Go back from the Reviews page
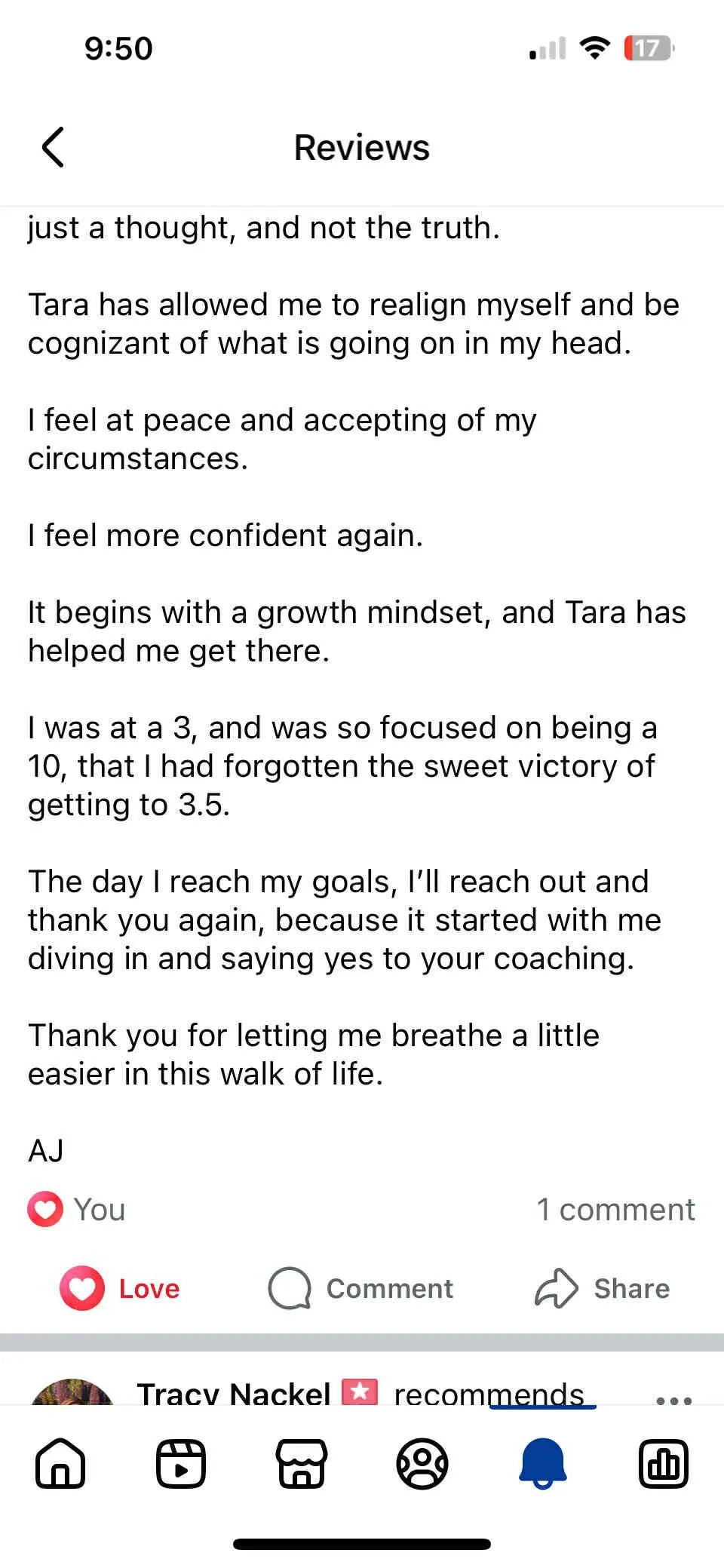The image size is (724, 1568). click(x=53, y=147)
